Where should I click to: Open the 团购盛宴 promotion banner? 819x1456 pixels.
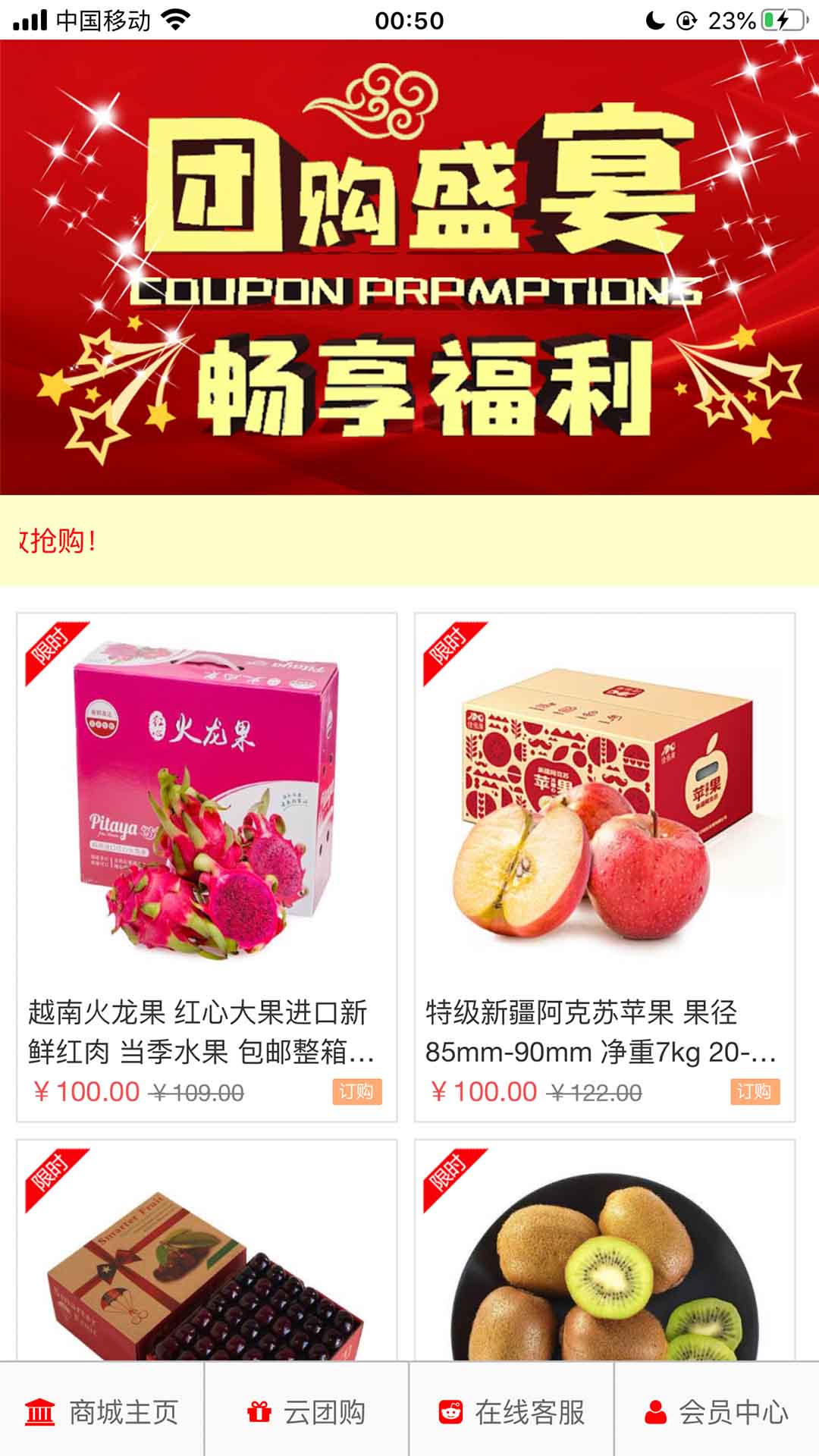[x=409, y=267]
